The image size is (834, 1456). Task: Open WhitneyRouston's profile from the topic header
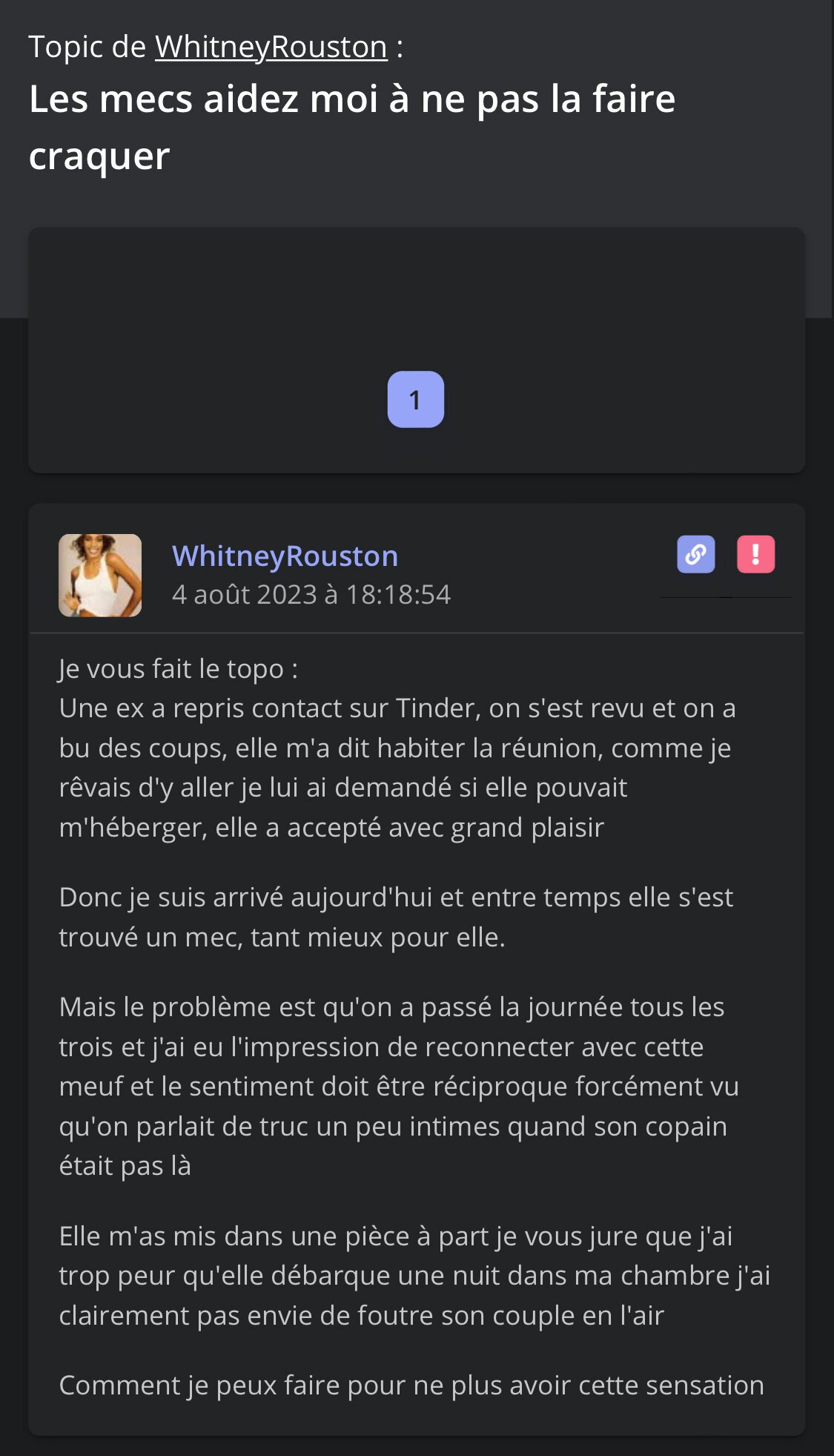coord(271,47)
